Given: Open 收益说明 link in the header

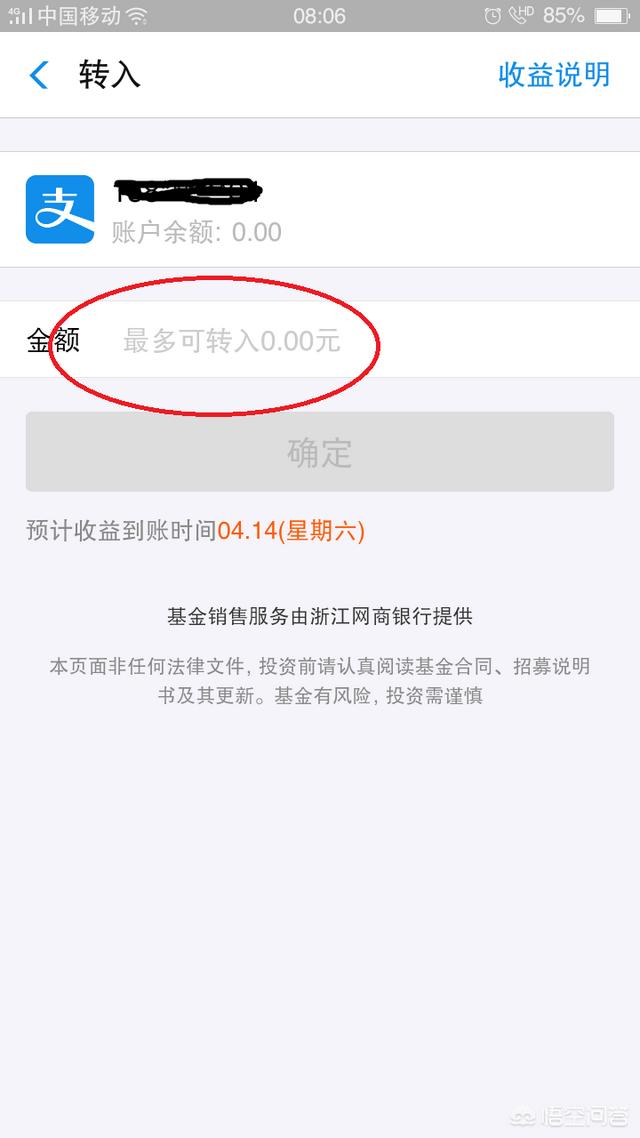Looking at the screenshot, I should click(x=553, y=75).
